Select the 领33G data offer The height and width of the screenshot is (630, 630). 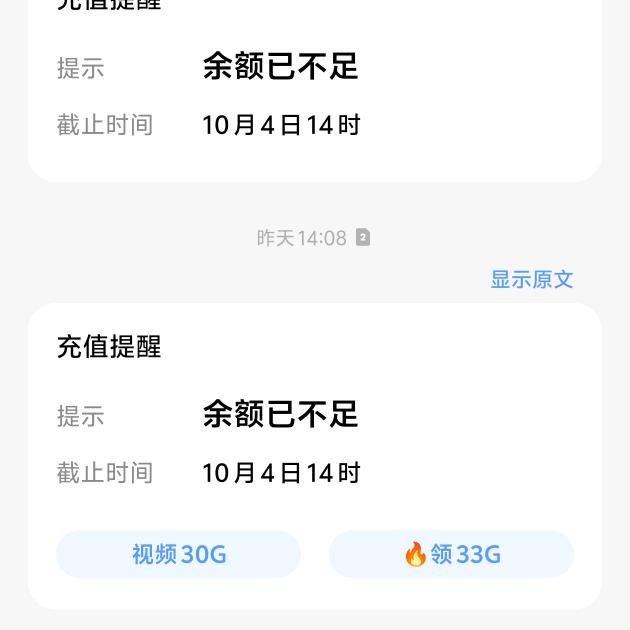tap(451, 554)
